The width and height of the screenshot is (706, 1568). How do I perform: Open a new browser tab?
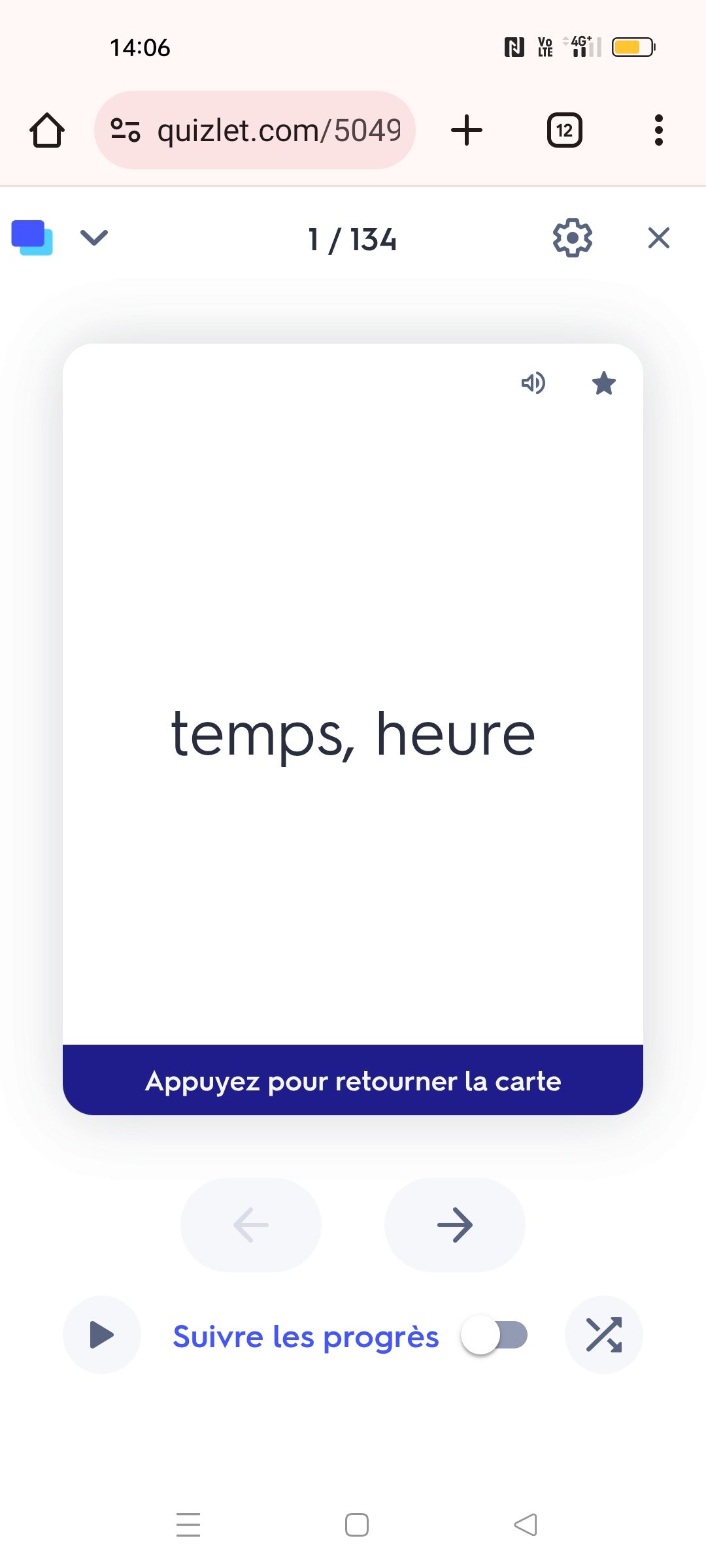pyautogui.click(x=467, y=130)
